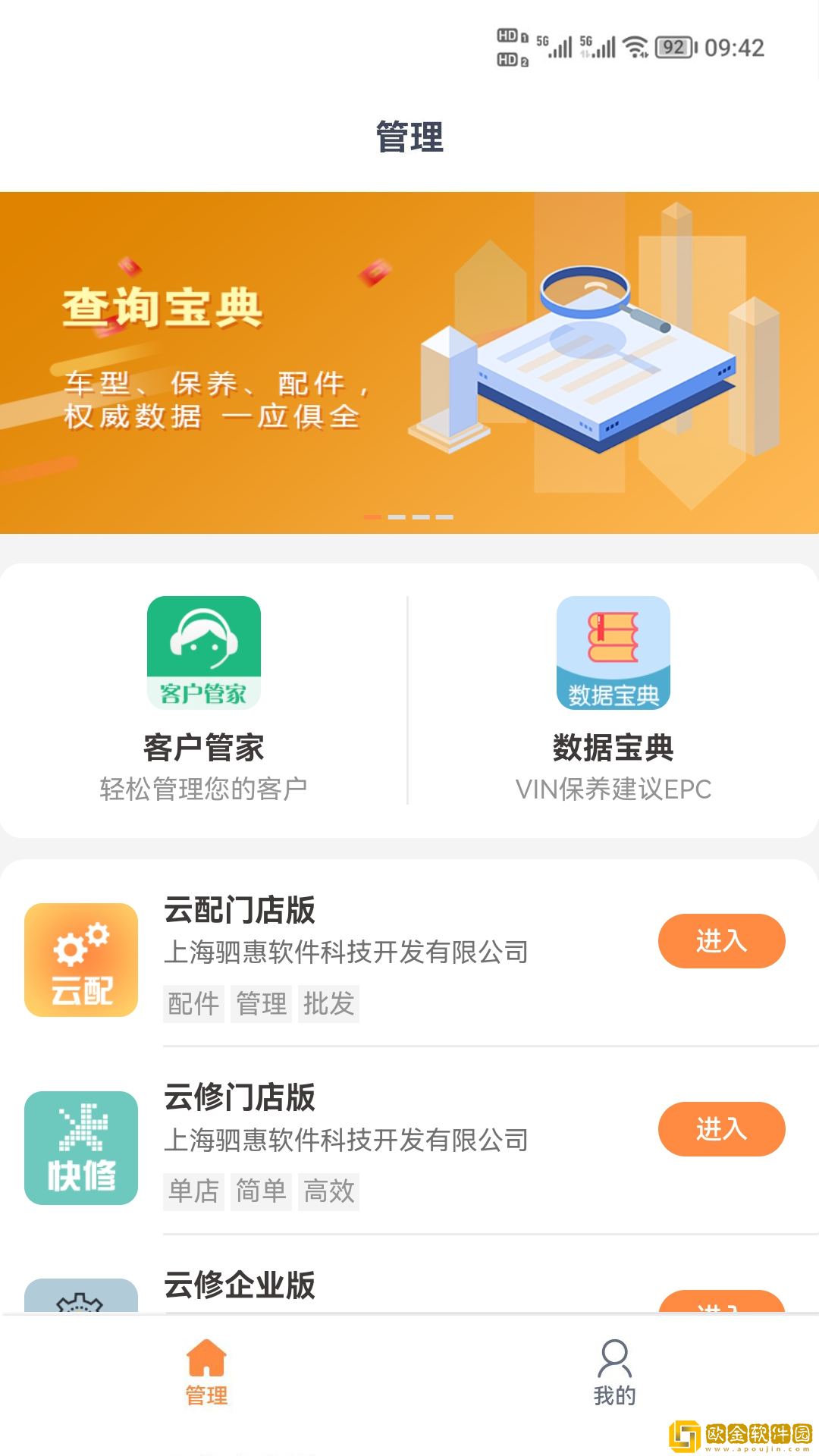Image resolution: width=819 pixels, height=1456 pixels.
Task: Select the 单店 tag under 云修门店版
Action: click(193, 1191)
